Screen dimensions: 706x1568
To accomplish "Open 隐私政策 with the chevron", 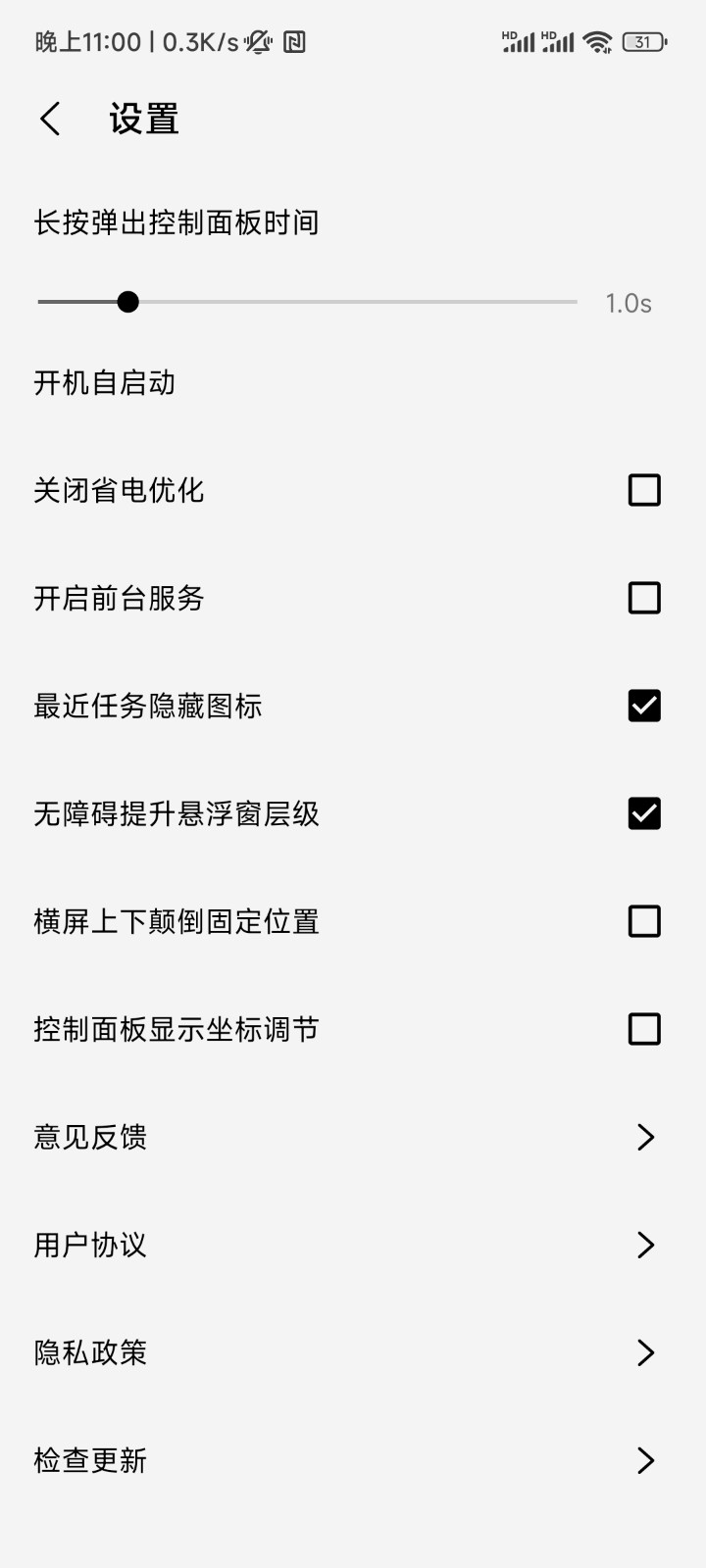I will coord(645,1352).
